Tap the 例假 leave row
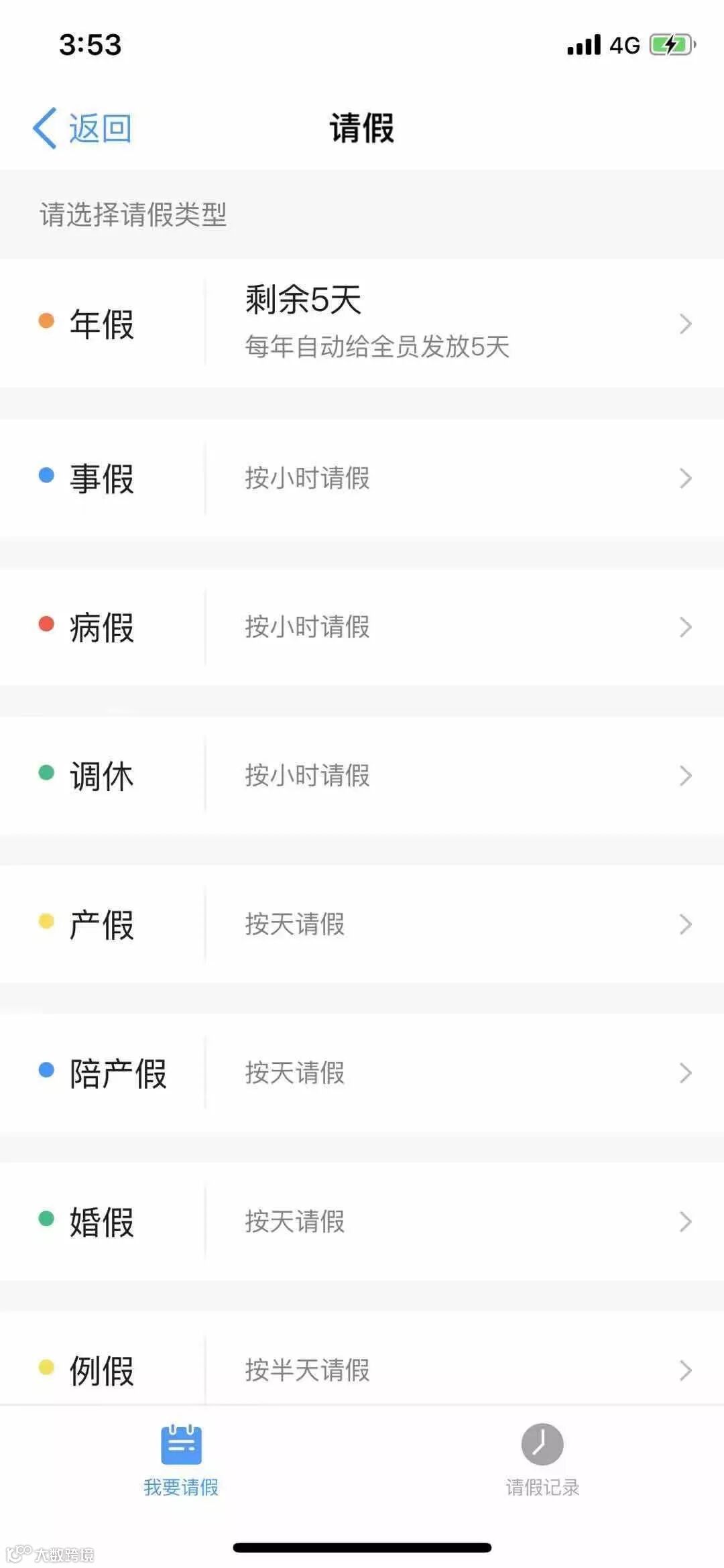This screenshot has height=1568, width=724. pyautogui.click(x=362, y=1369)
